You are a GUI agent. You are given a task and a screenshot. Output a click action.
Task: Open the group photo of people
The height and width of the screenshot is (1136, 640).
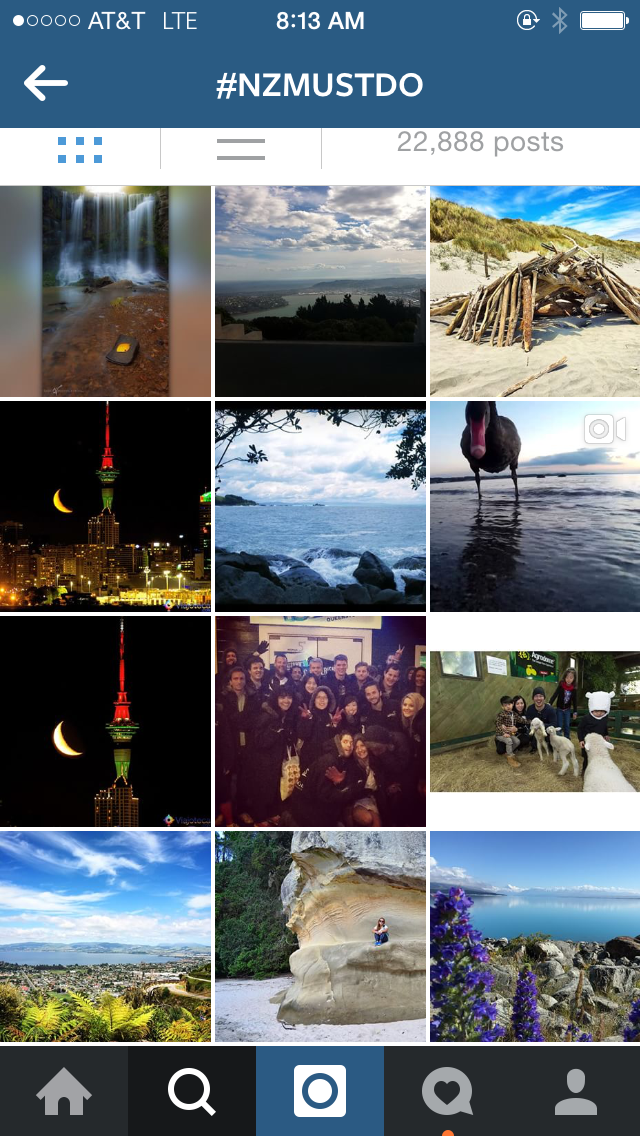click(x=320, y=721)
